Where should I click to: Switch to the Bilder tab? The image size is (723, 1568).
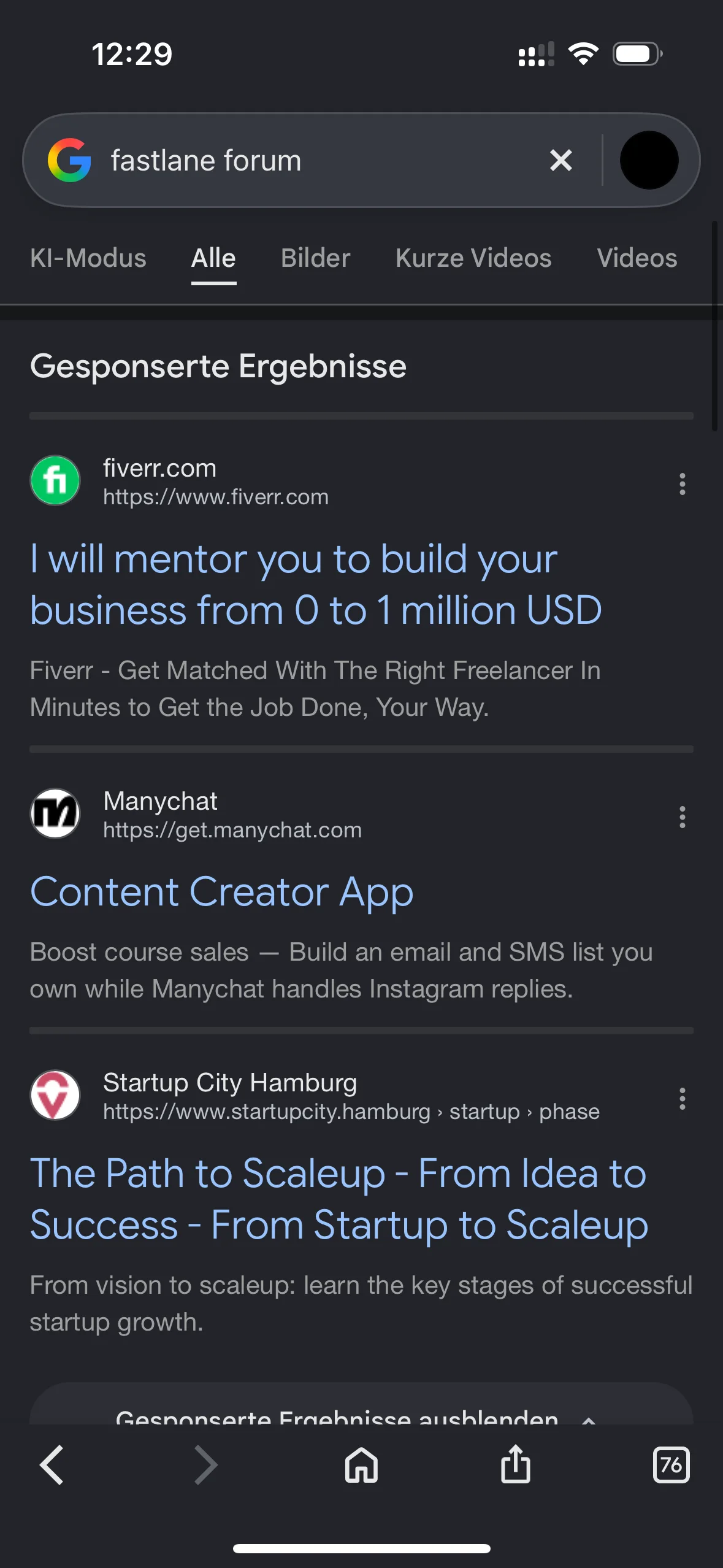315,258
